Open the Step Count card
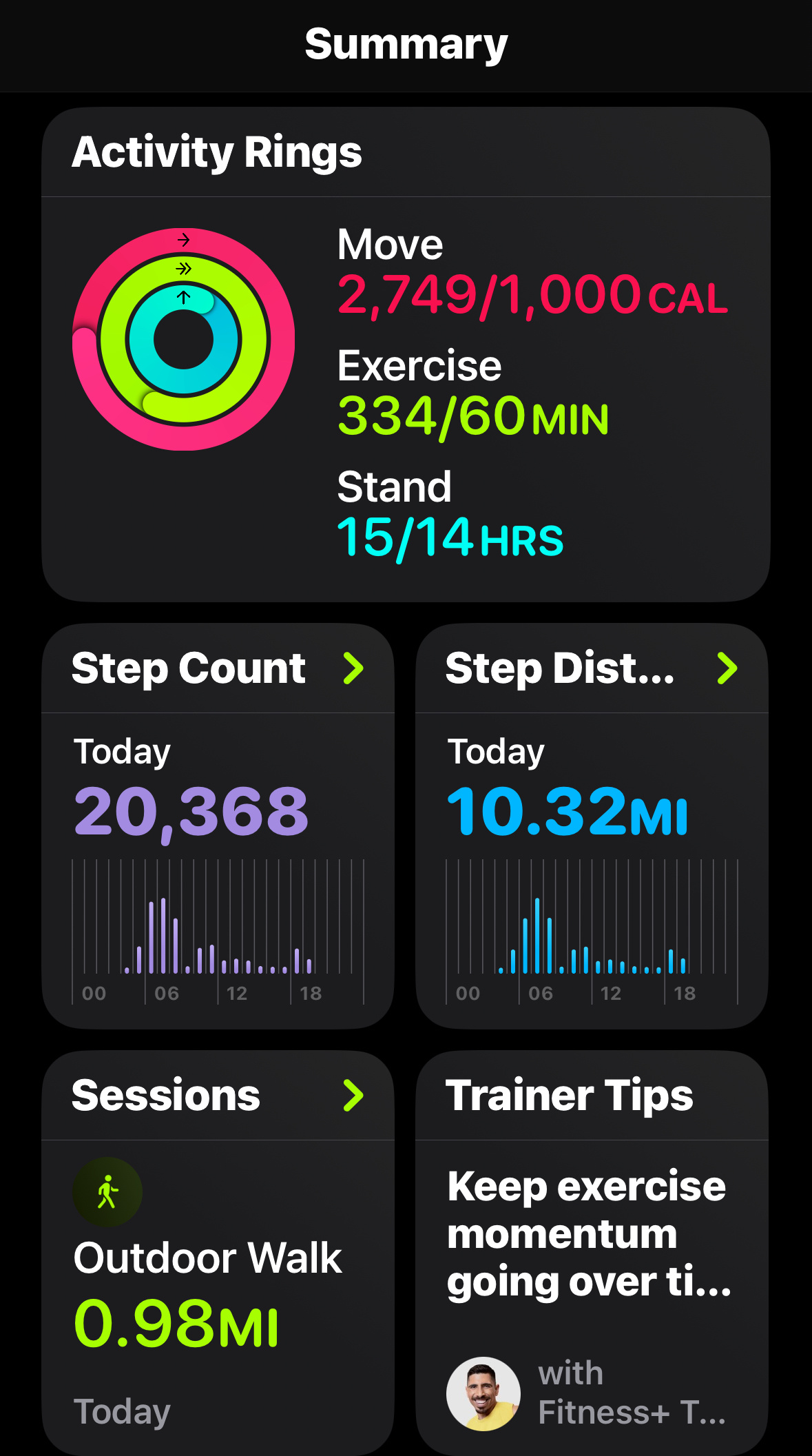 218,826
